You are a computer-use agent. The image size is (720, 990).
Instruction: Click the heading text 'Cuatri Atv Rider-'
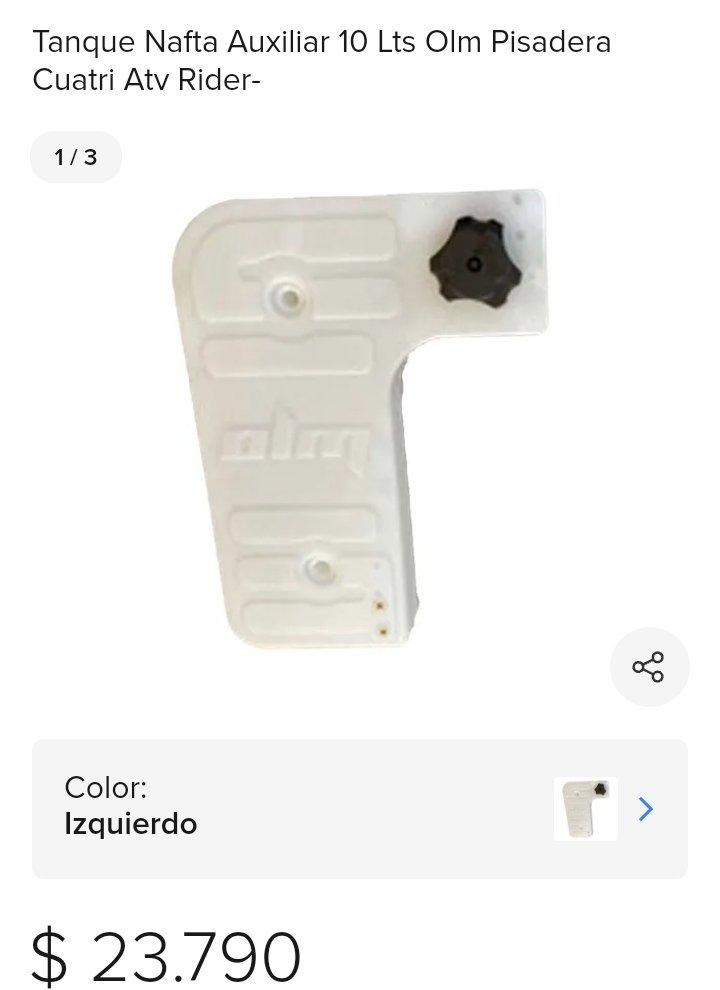(146, 78)
